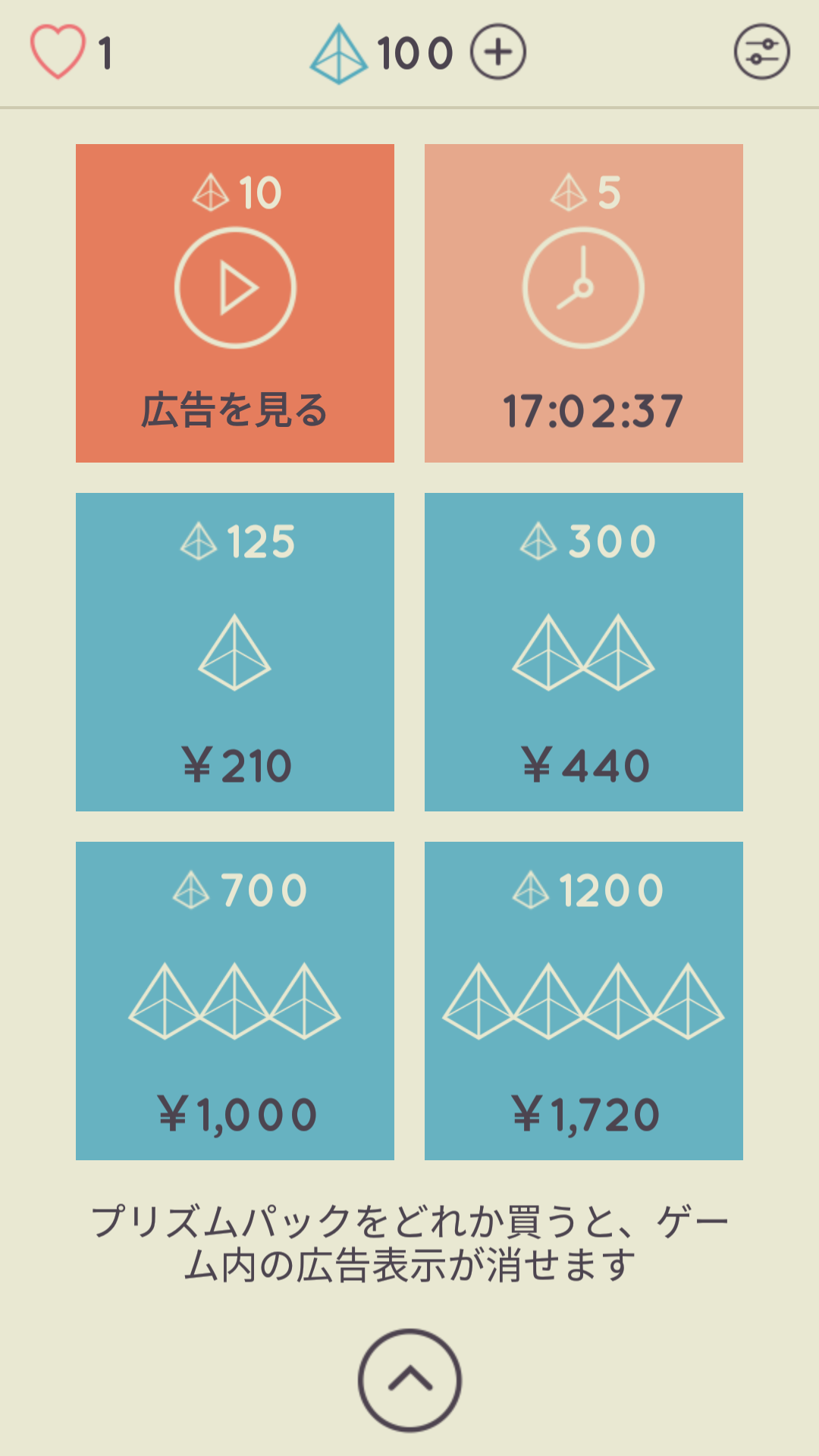Purchase the 1200 prism pack for ¥1,720
Image resolution: width=819 pixels, height=1456 pixels.
(584, 1001)
